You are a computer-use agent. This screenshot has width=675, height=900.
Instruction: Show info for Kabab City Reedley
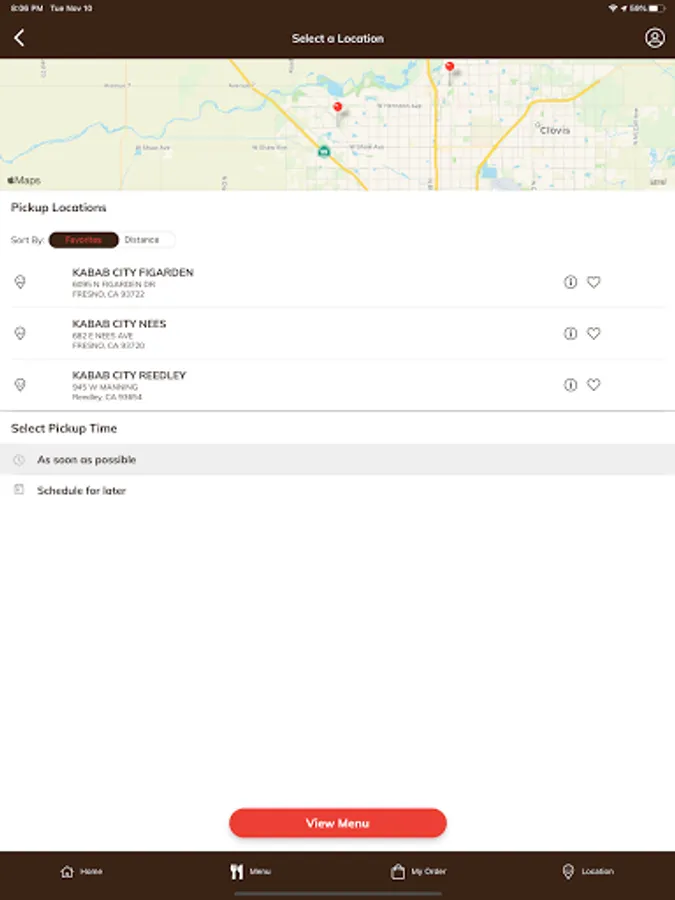point(570,385)
